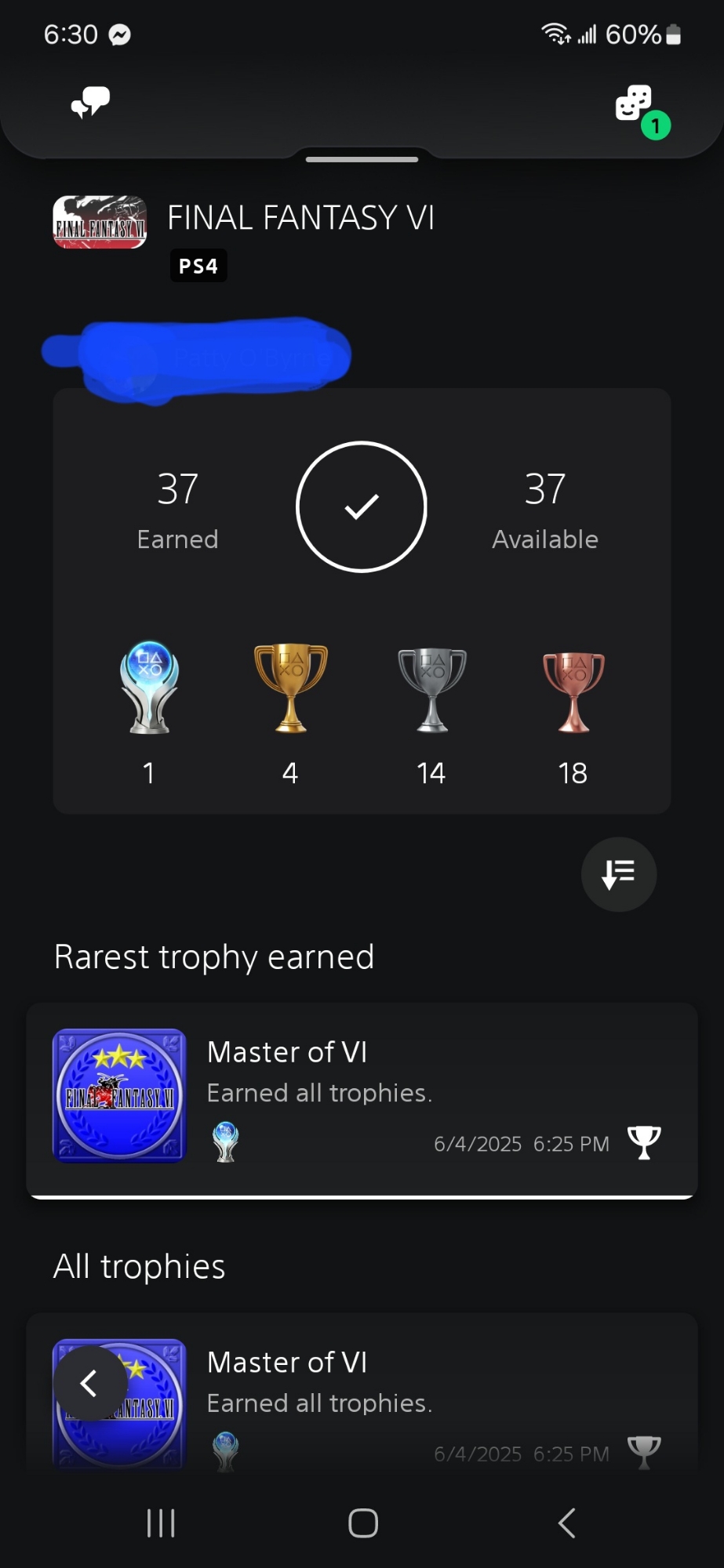Open the trophy sort options
This screenshot has height=1568, width=724.
[618, 874]
